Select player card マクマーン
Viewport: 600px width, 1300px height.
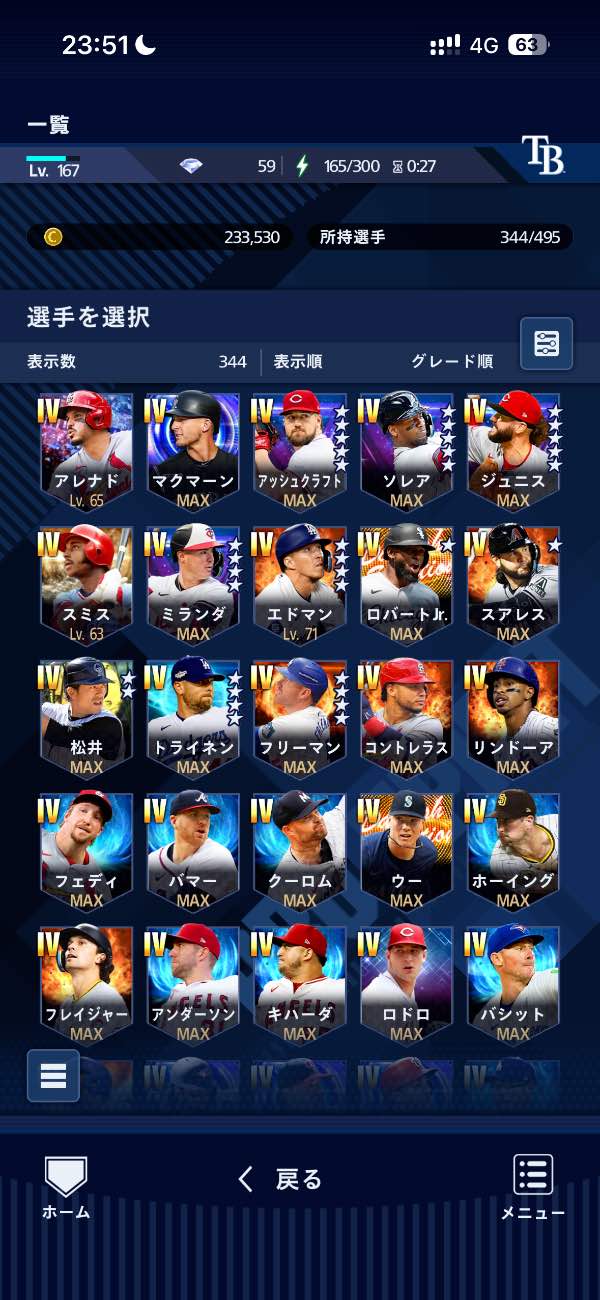coord(193,452)
